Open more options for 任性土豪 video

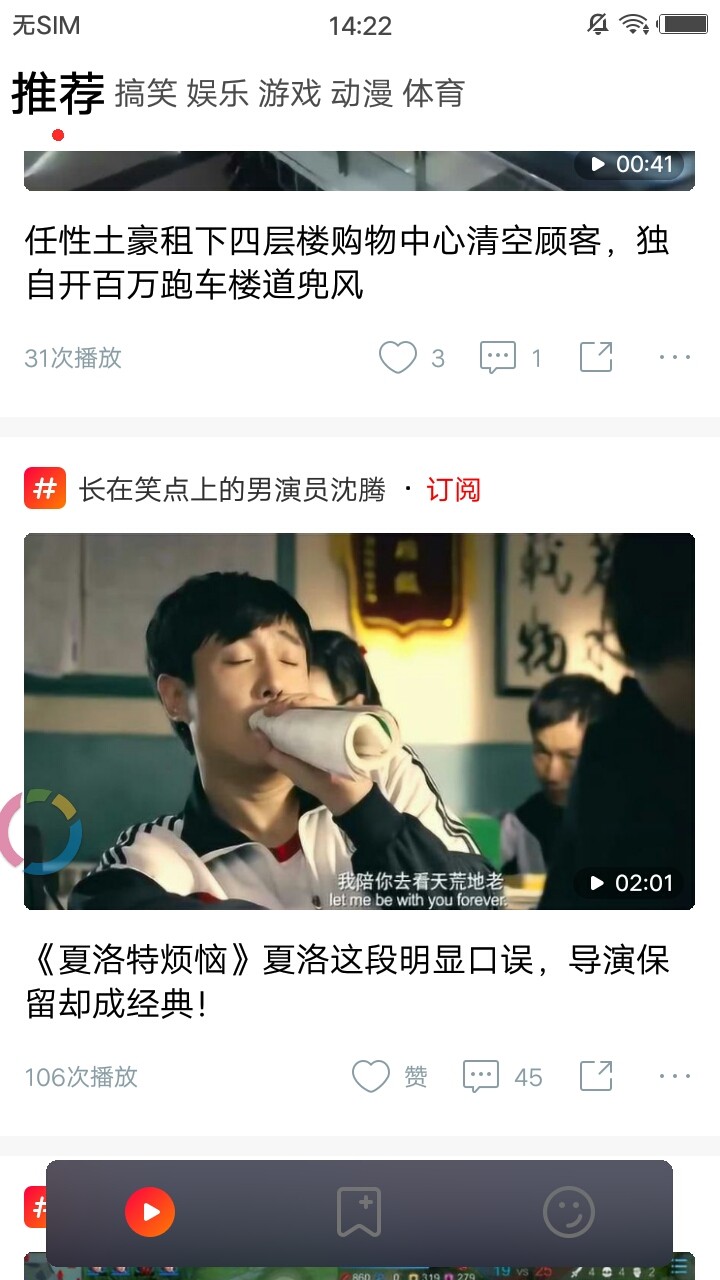(x=675, y=358)
